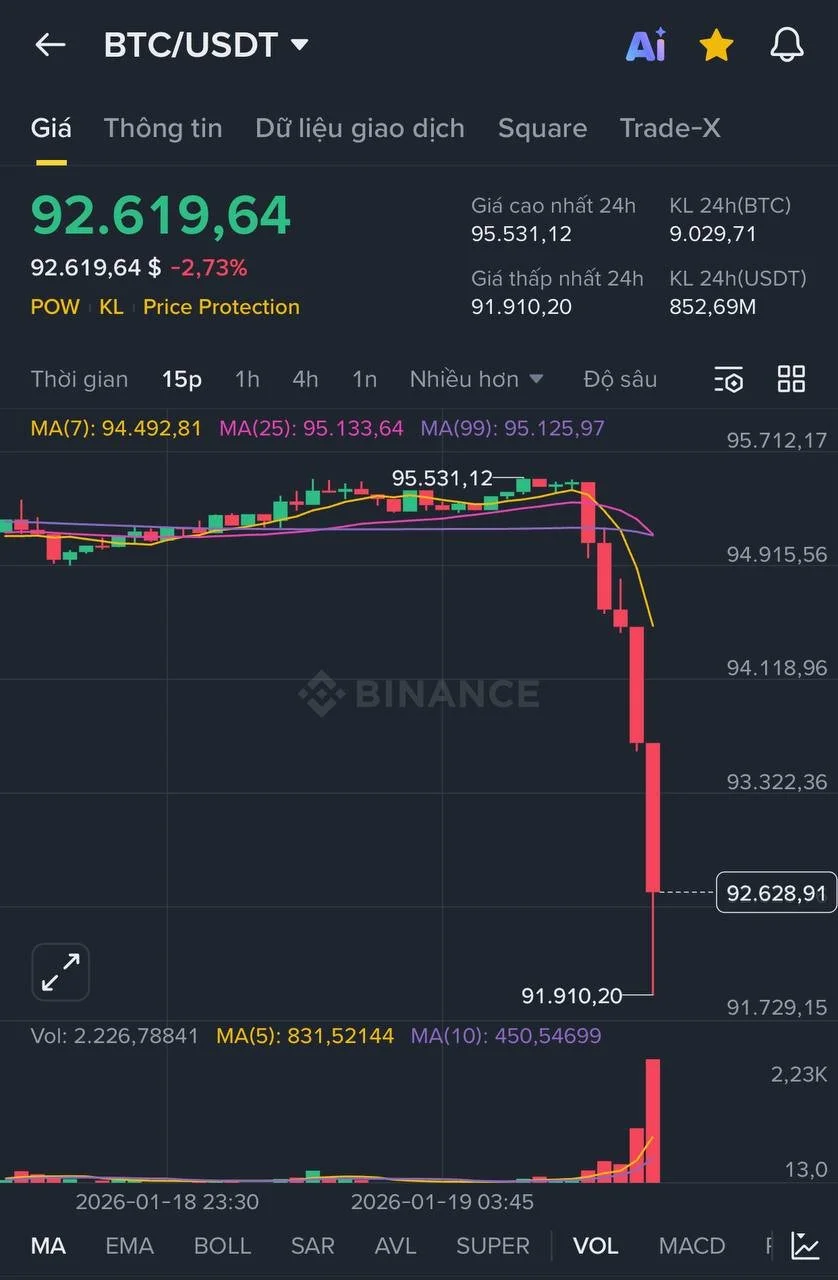Open the AI assistant icon

tap(646, 45)
